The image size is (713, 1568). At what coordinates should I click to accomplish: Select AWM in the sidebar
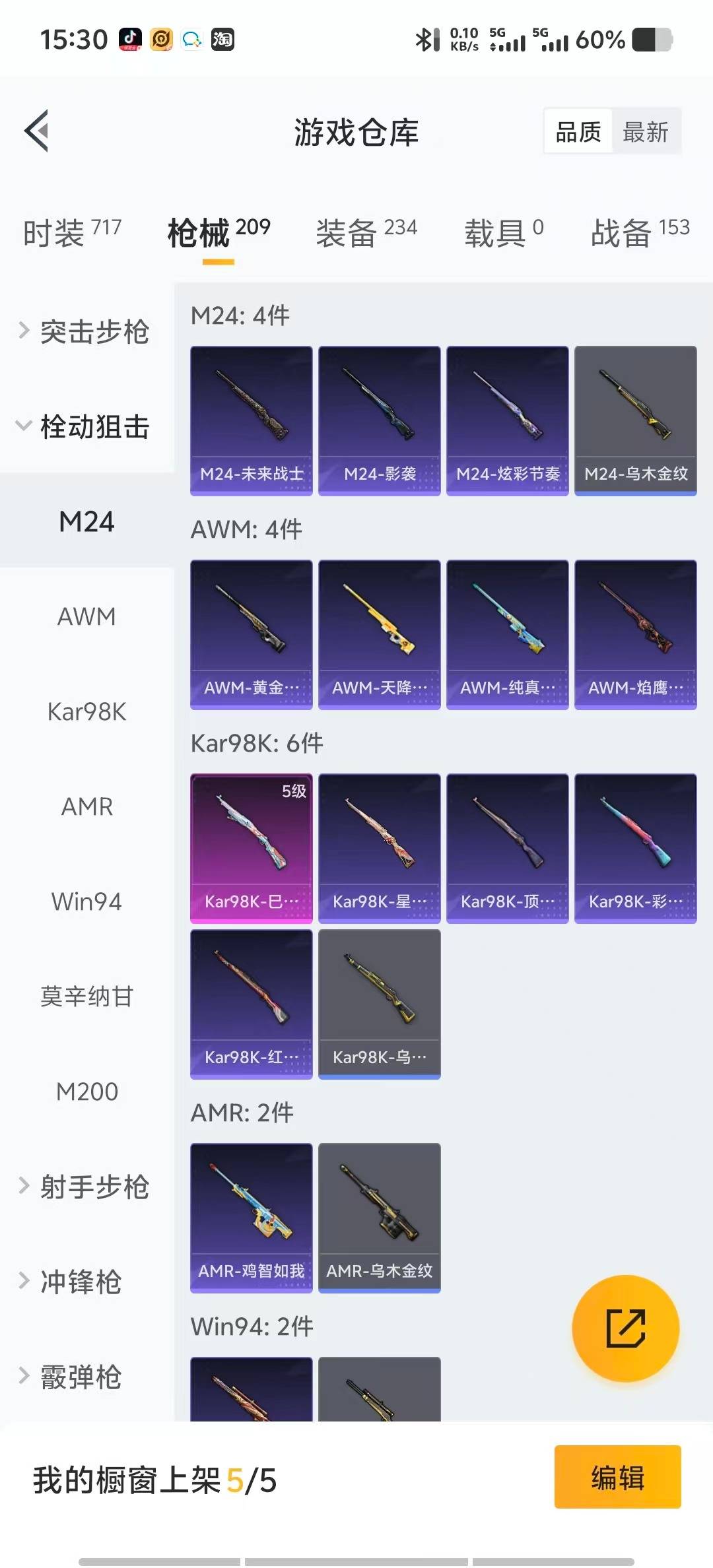[86, 617]
